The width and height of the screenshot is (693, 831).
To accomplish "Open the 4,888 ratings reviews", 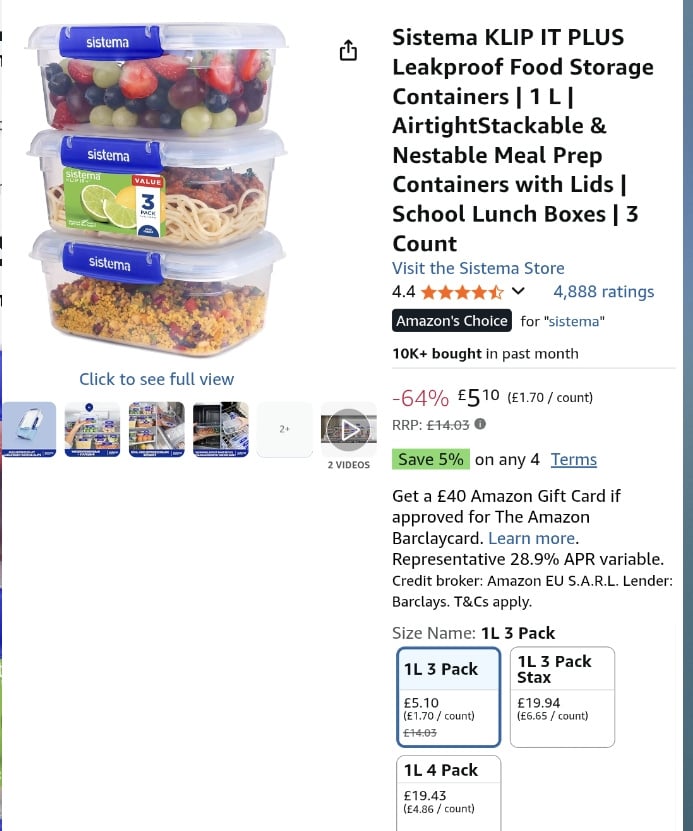I will tap(603, 292).
